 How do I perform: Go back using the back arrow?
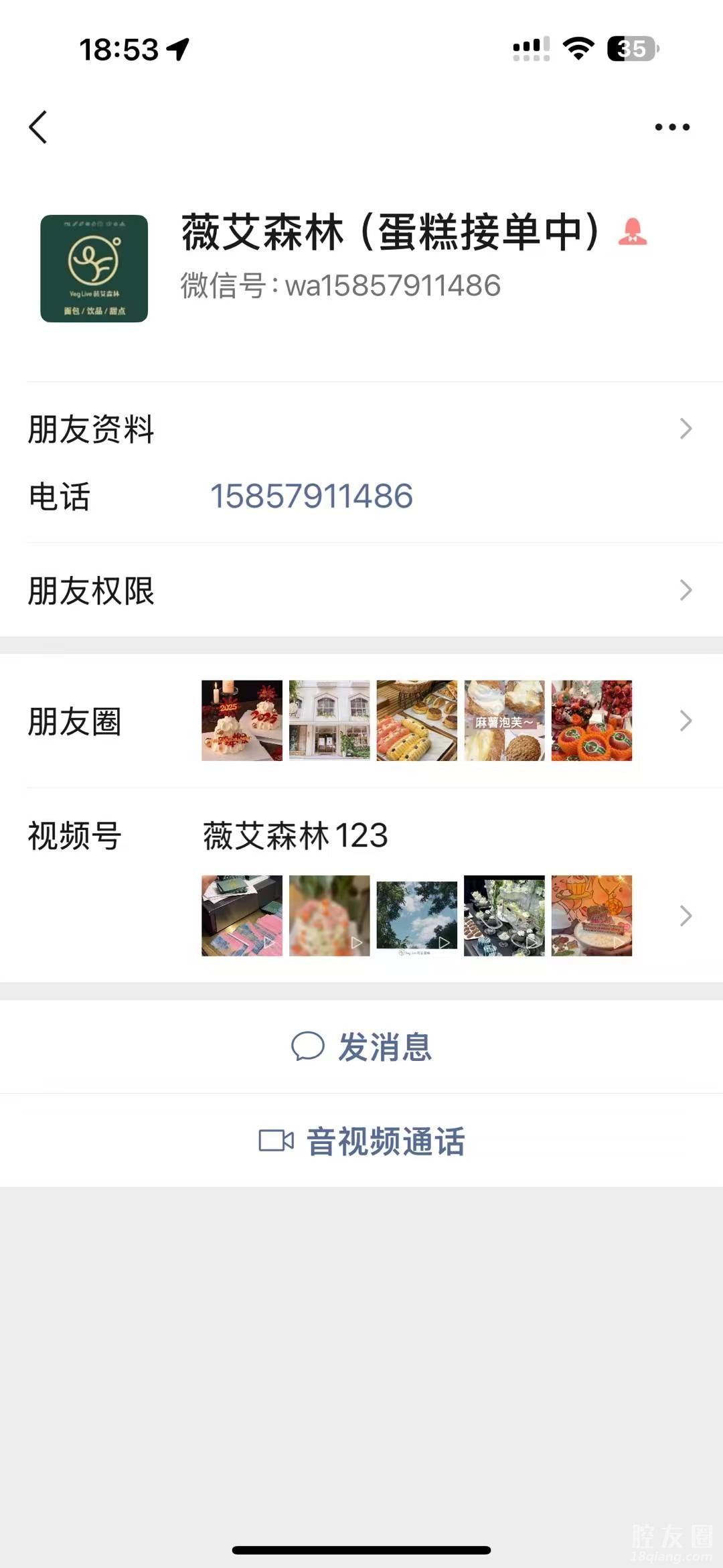[39, 127]
